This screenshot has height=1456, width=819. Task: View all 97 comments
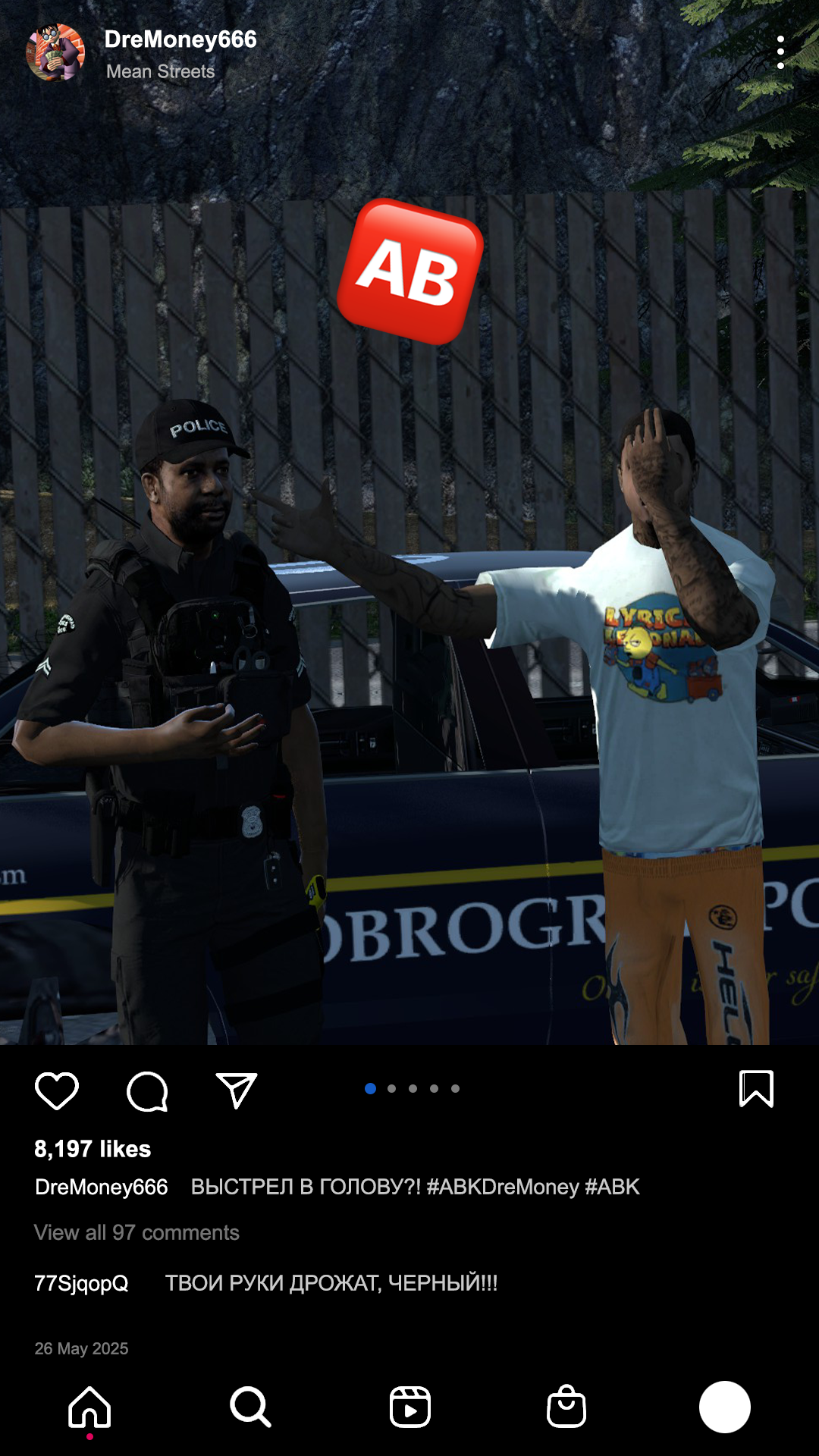pos(136,1232)
